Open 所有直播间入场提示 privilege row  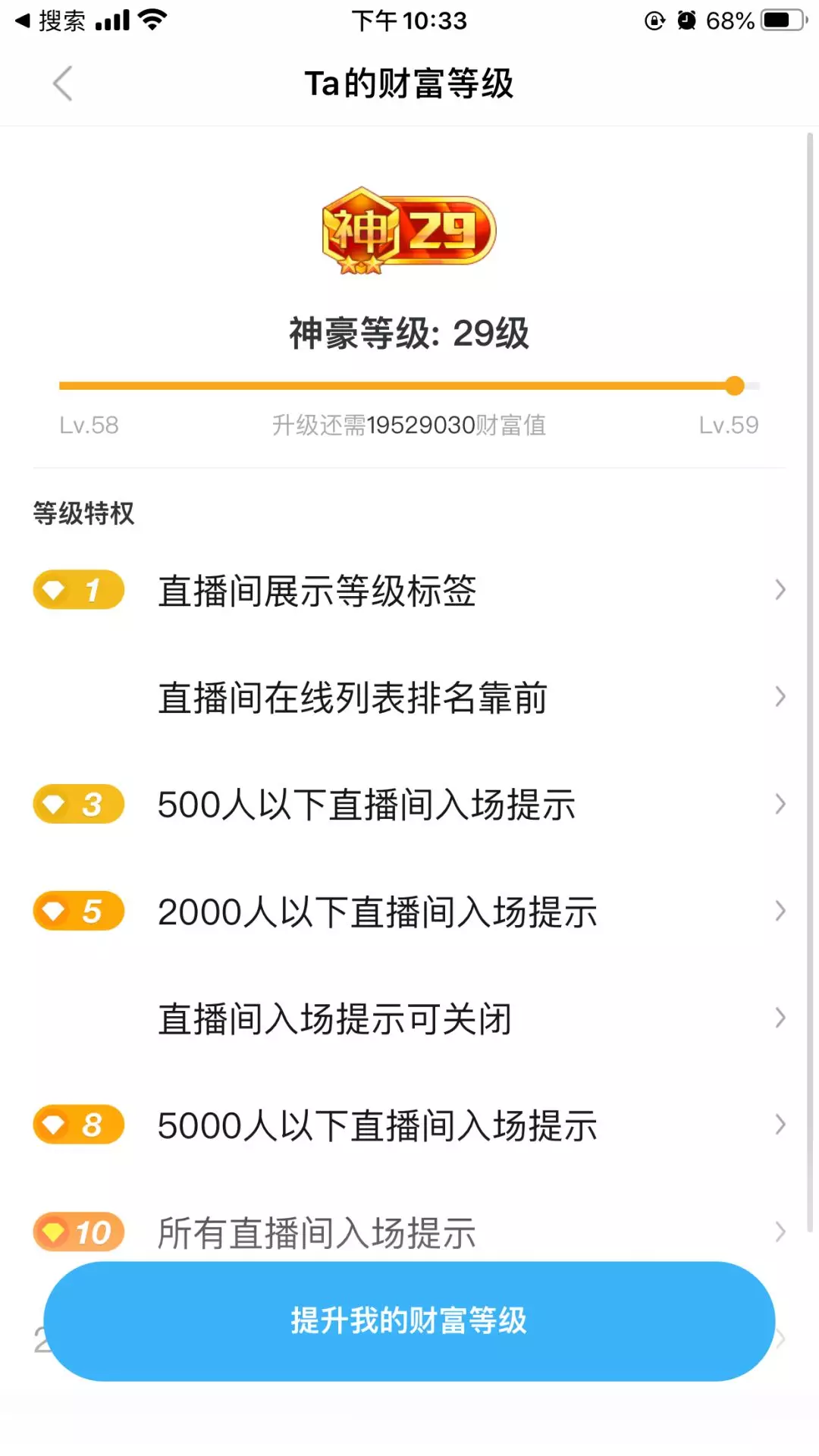tap(409, 1231)
